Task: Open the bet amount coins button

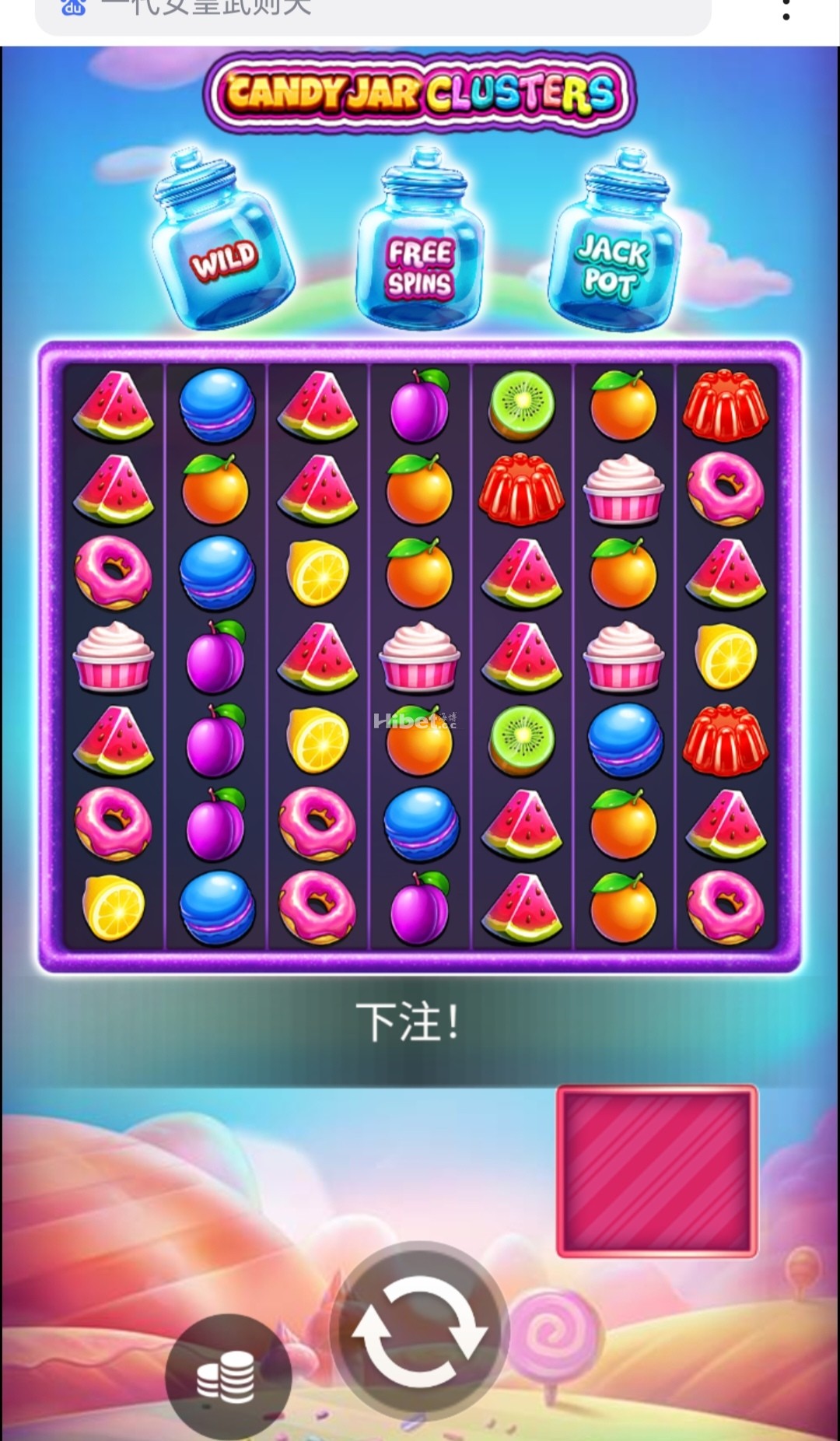Action: [x=228, y=1376]
